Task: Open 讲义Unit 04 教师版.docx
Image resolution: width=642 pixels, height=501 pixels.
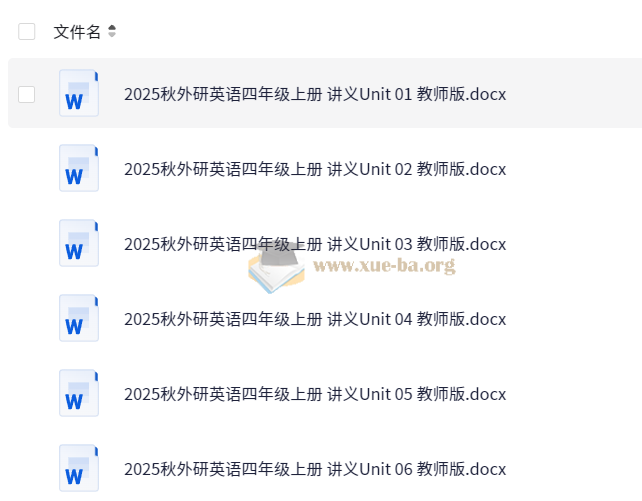Action: click(x=314, y=319)
